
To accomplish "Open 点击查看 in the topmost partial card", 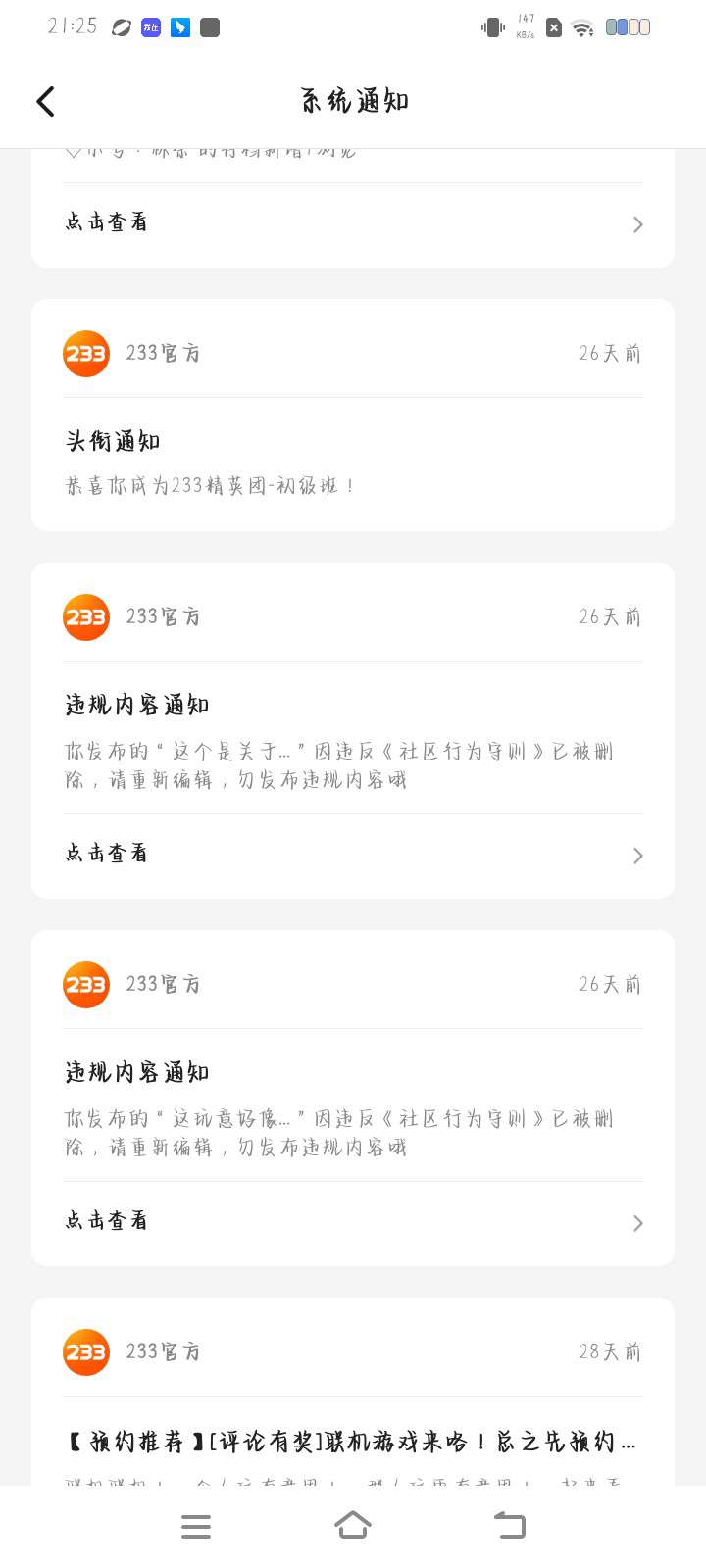I will point(353,223).
